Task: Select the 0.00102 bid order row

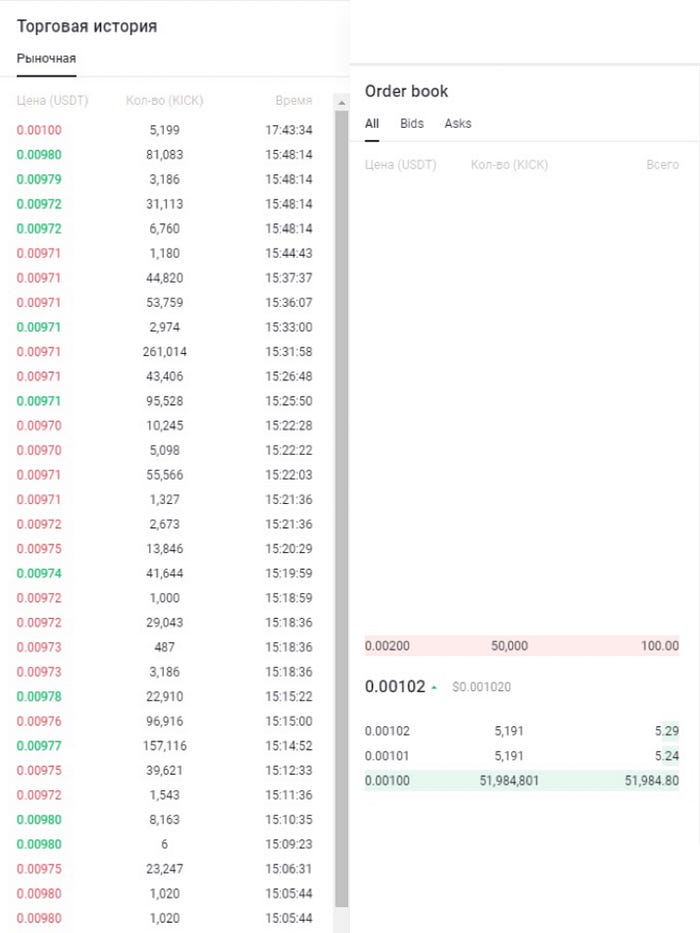Action: (x=521, y=731)
